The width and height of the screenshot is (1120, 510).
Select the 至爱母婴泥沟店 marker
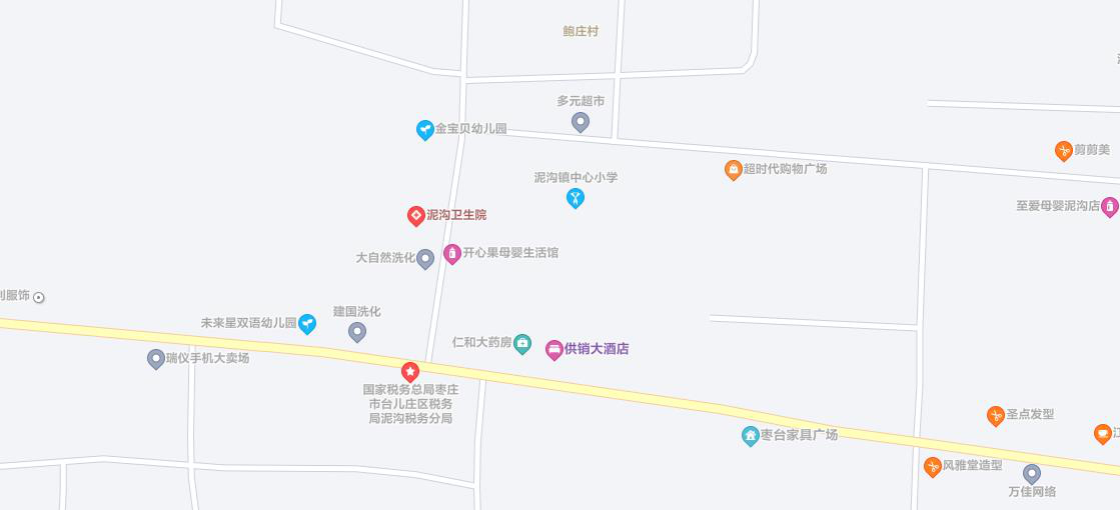[x=1109, y=206]
